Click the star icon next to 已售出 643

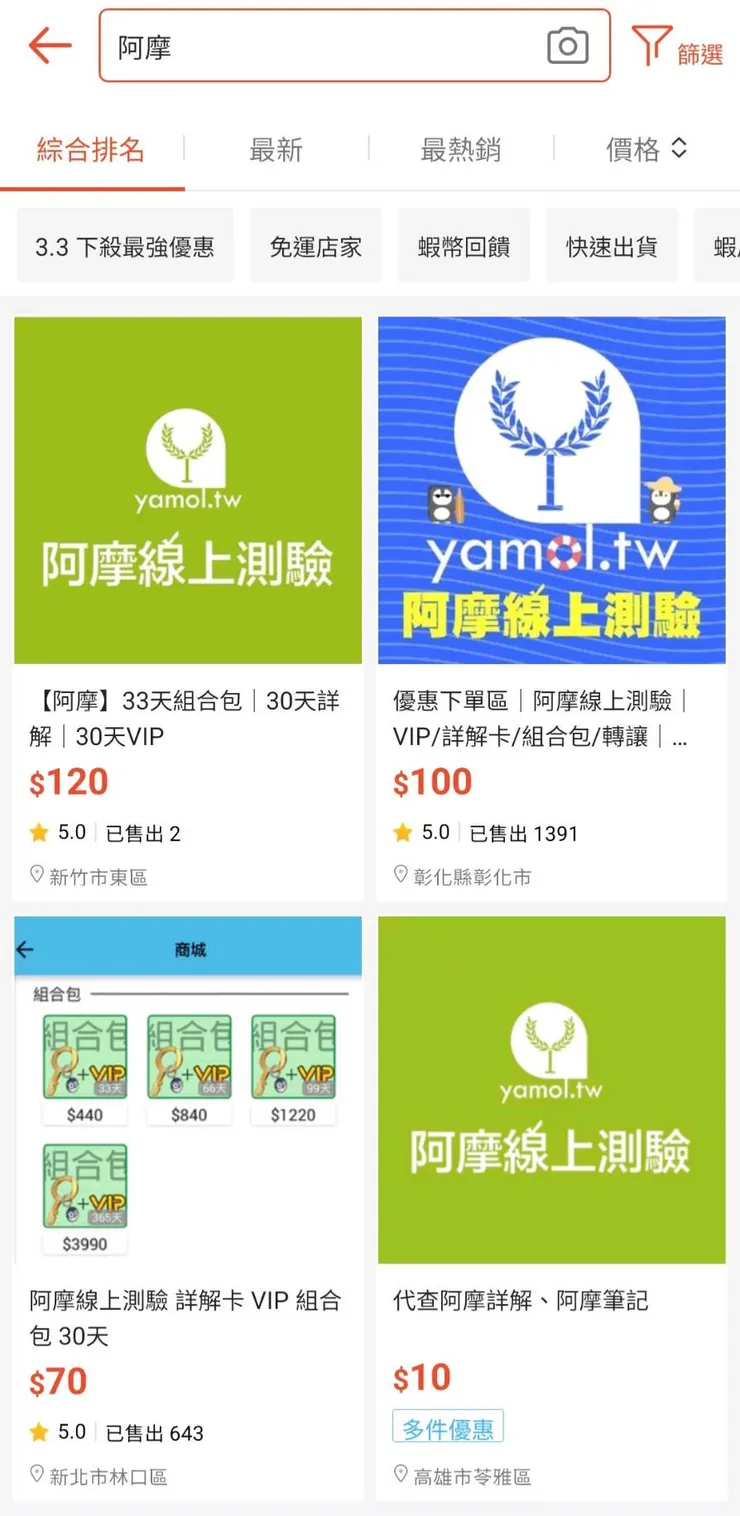(x=39, y=1432)
